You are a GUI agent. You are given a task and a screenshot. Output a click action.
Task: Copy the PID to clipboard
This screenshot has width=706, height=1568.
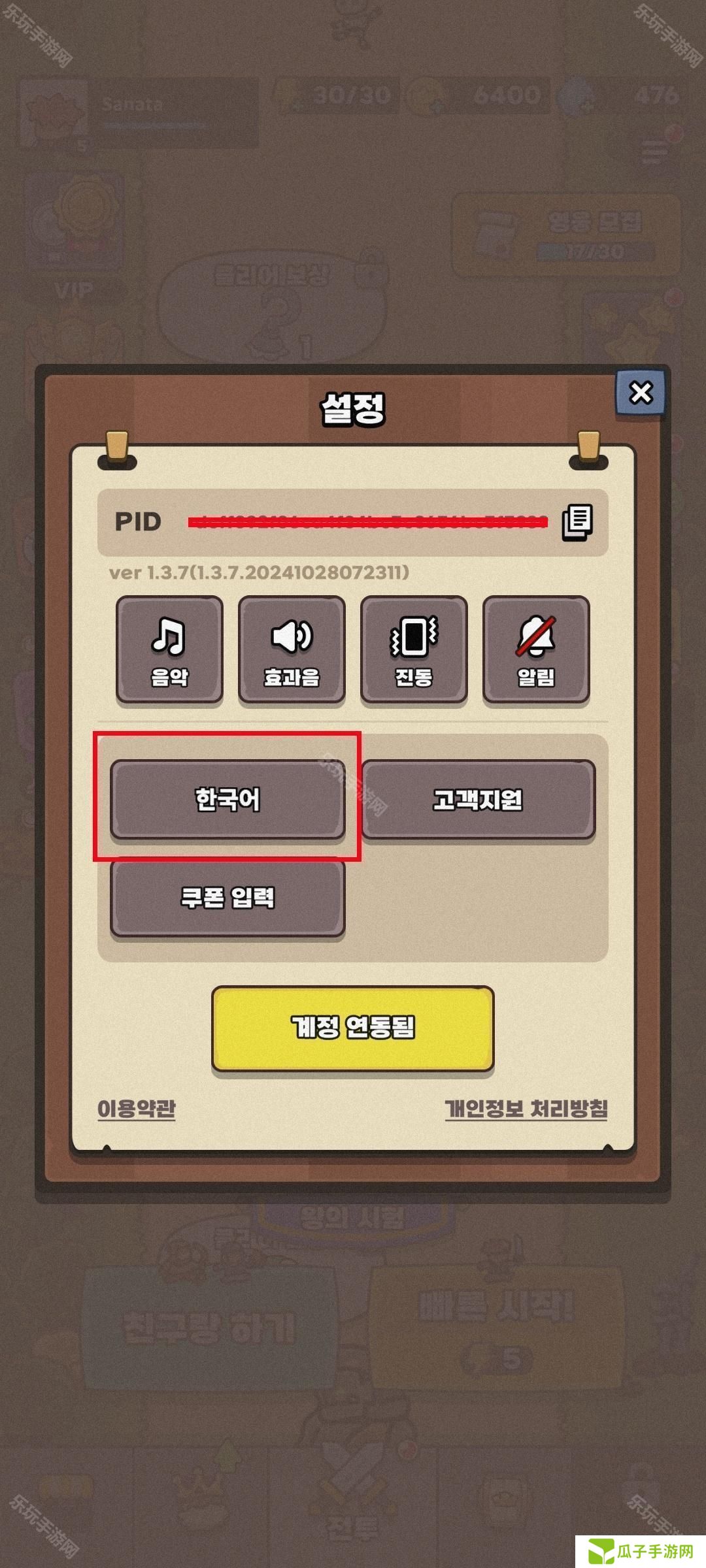click(577, 522)
